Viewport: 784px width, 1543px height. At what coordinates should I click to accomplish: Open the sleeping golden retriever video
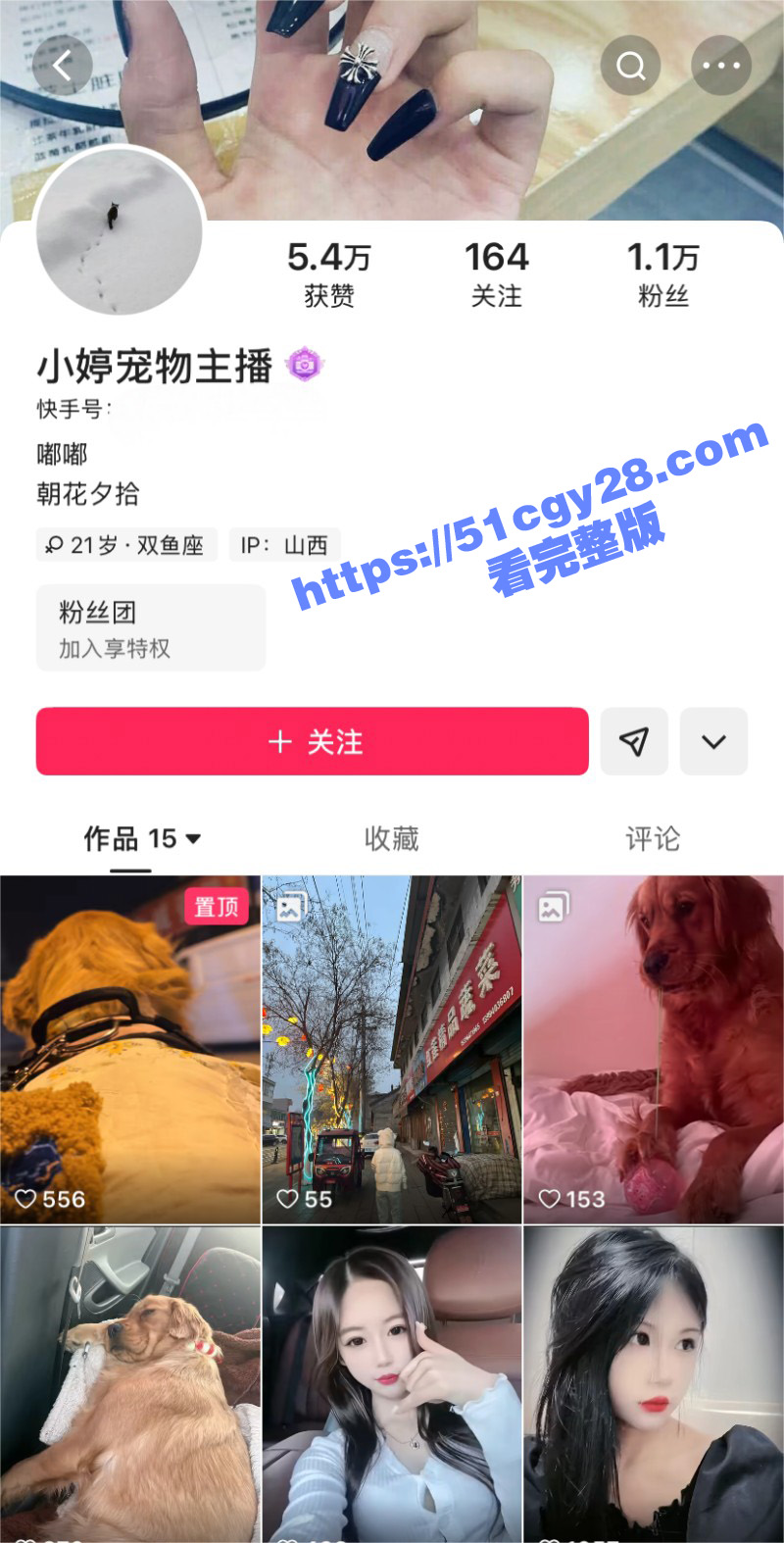[130, 1382]
